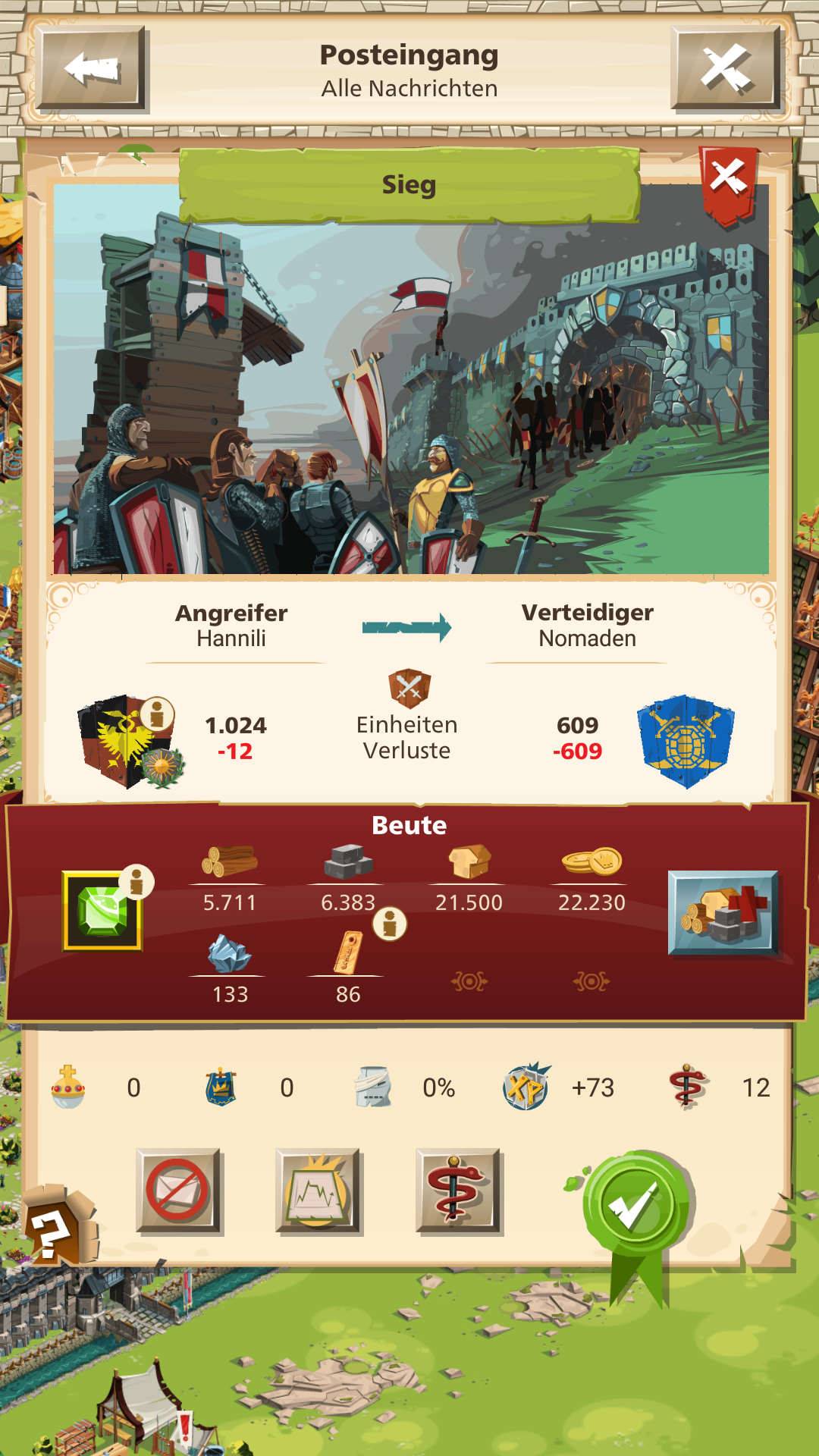Open info on the 86 token loot
The width and height of the screenshot is (819, 1456).
coord(390,924)
